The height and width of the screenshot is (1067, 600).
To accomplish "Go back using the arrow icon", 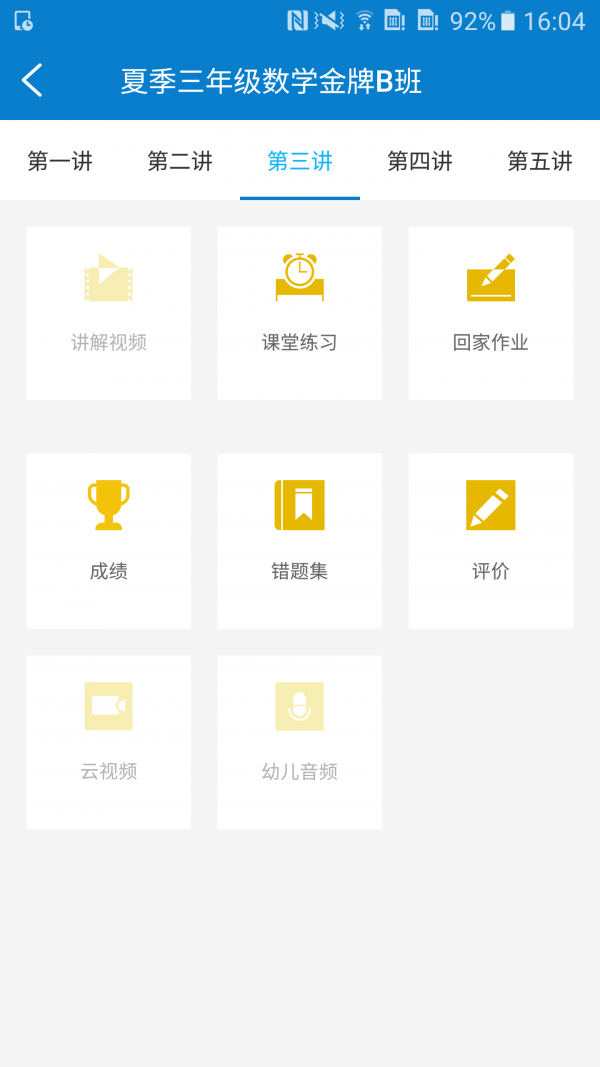I will (x=32, y=80).
